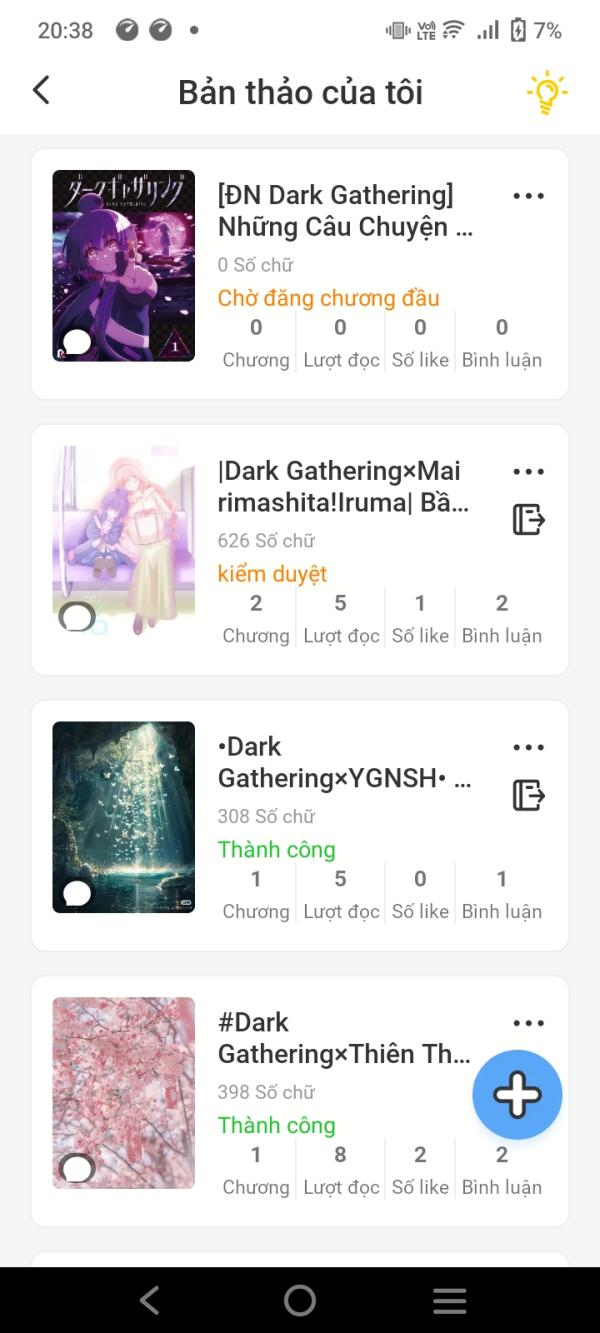This screenshot has width=600, height=1333.
Task: Open recent apps from the navigation bar
Action: coord(450,1300)
